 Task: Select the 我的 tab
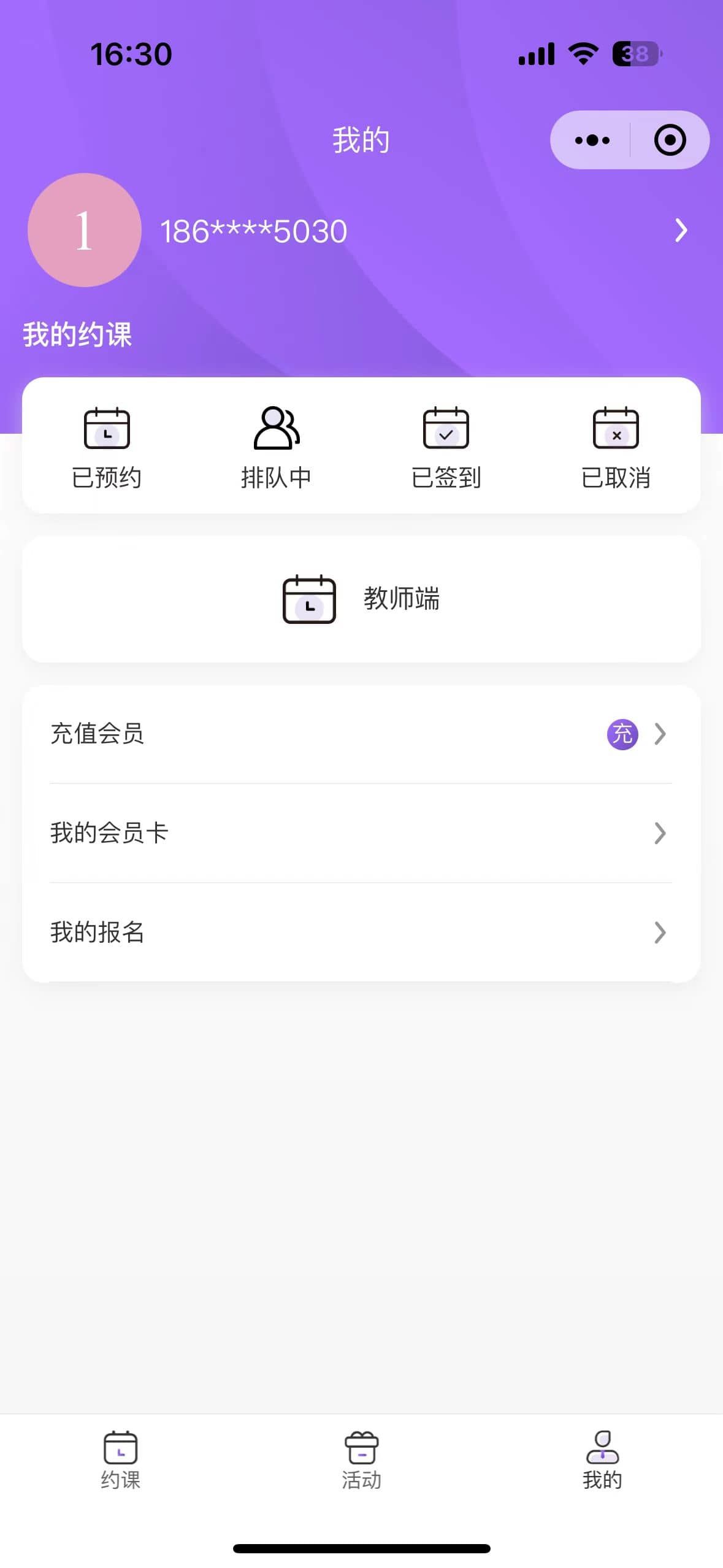[x=602, y=1460]
